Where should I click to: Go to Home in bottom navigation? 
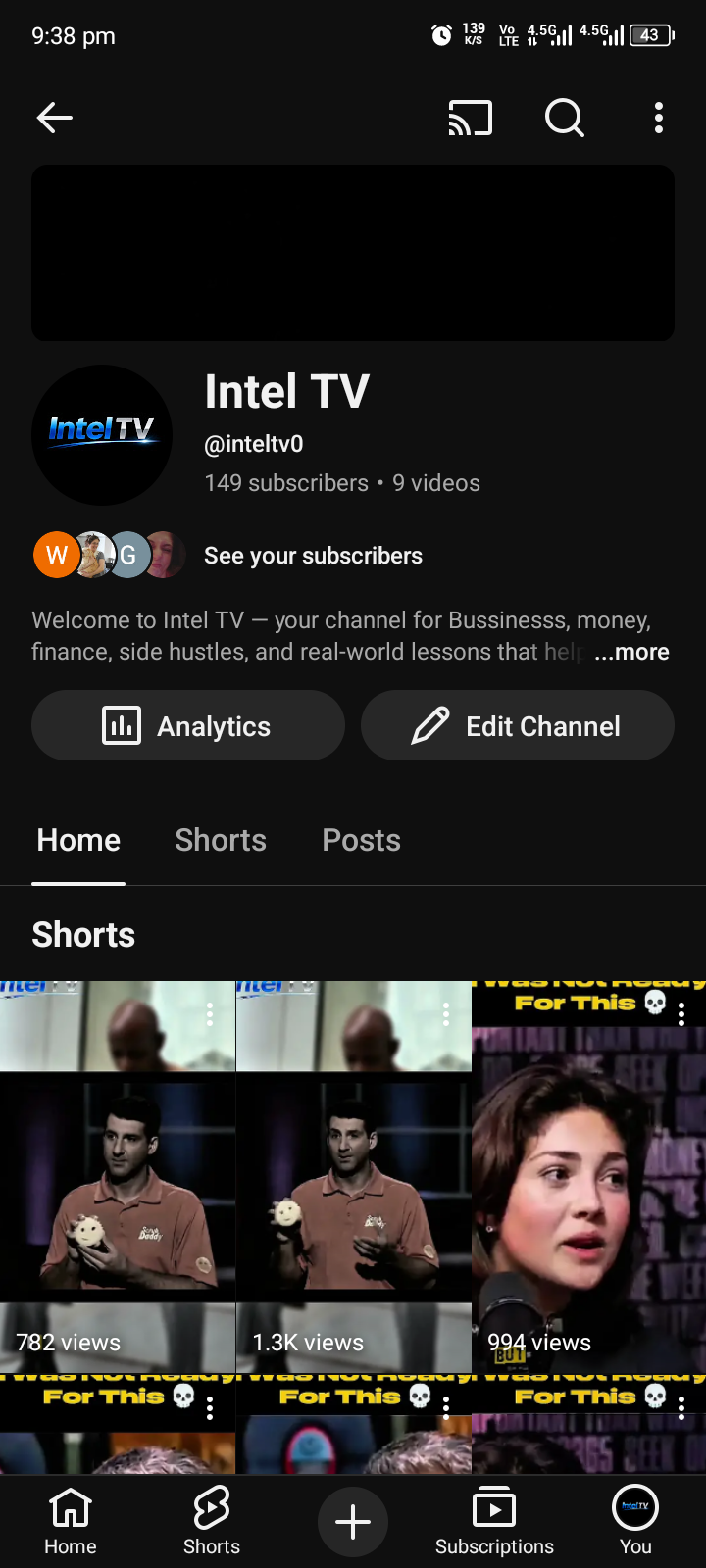tap(71, 1521)
